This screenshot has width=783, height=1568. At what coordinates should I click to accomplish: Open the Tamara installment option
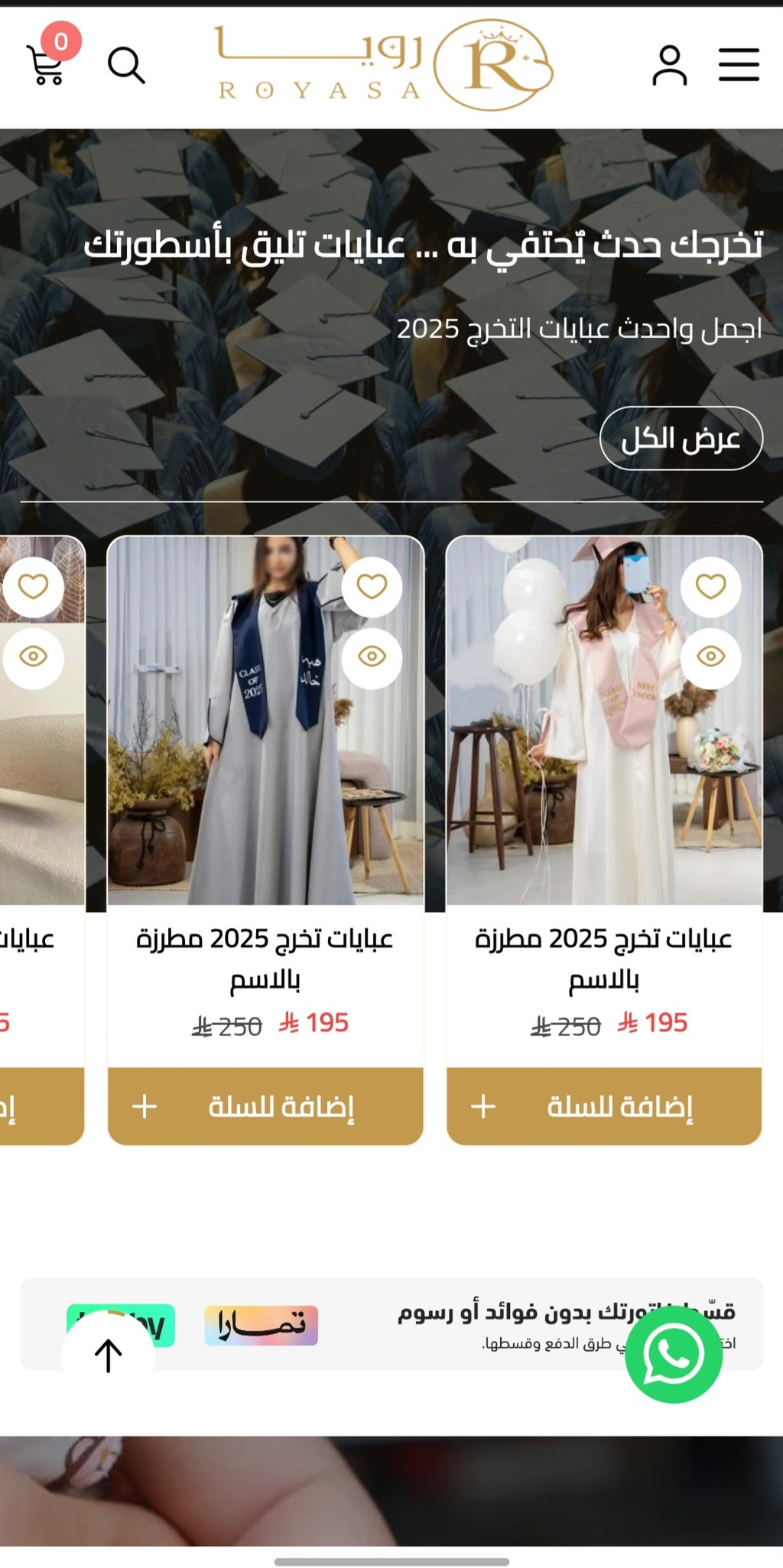[x=261, y=1325]
